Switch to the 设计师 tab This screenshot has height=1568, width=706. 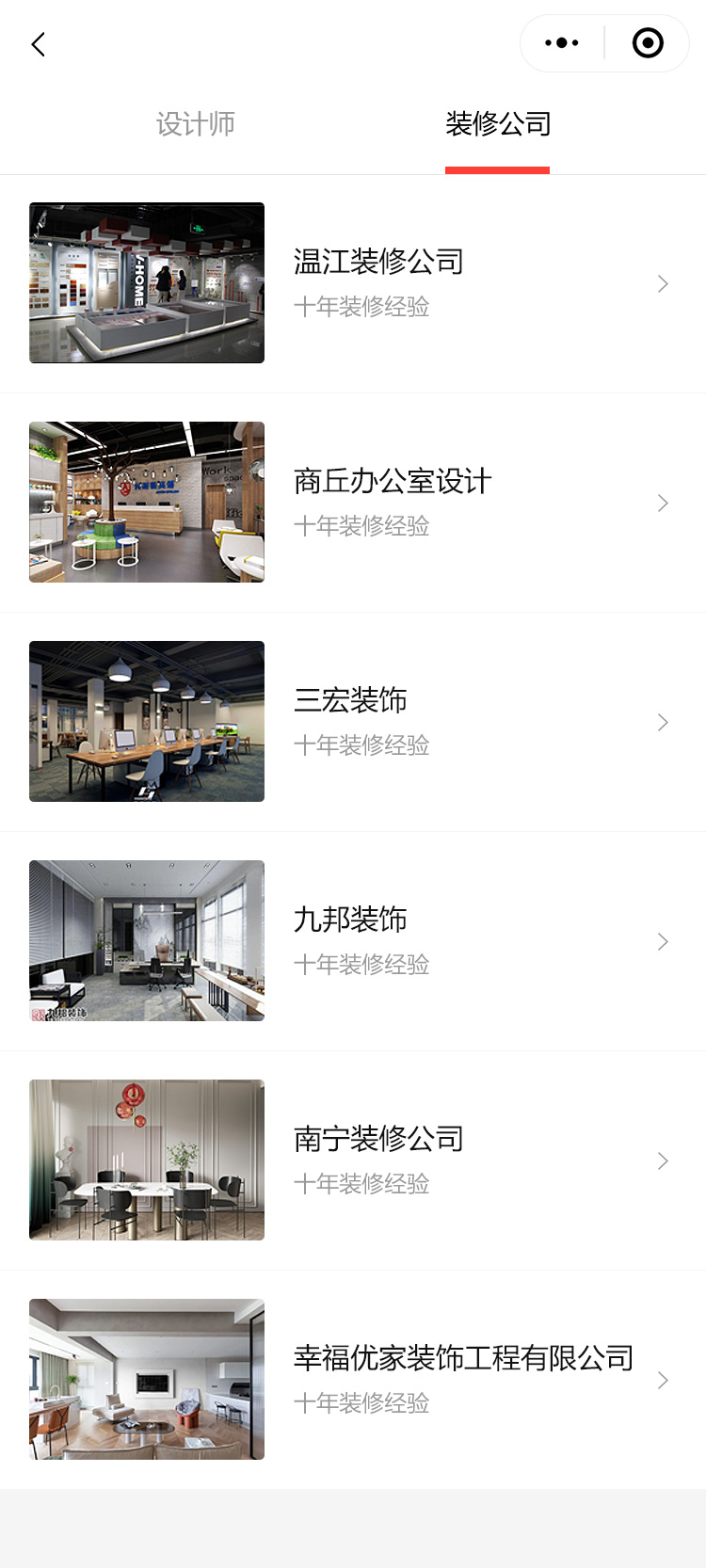[x=196, y=124]
